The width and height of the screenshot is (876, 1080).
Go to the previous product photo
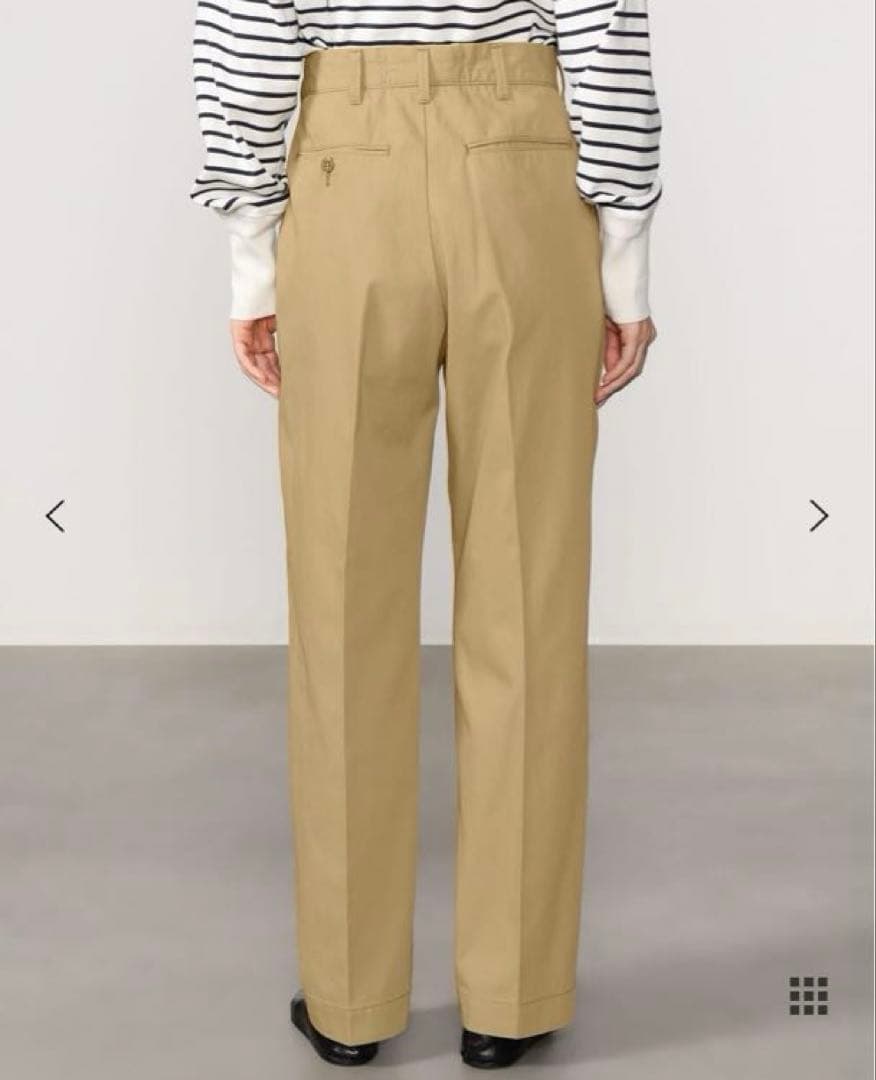click(55, 516)
